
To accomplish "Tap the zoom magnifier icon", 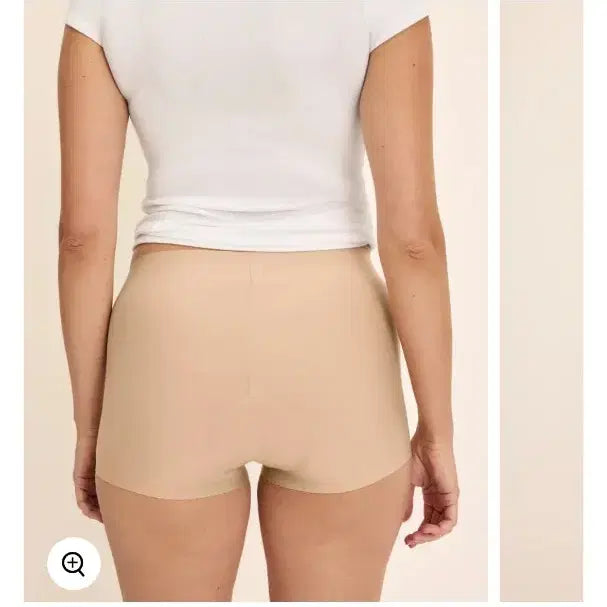I will [x=73, y=564].
